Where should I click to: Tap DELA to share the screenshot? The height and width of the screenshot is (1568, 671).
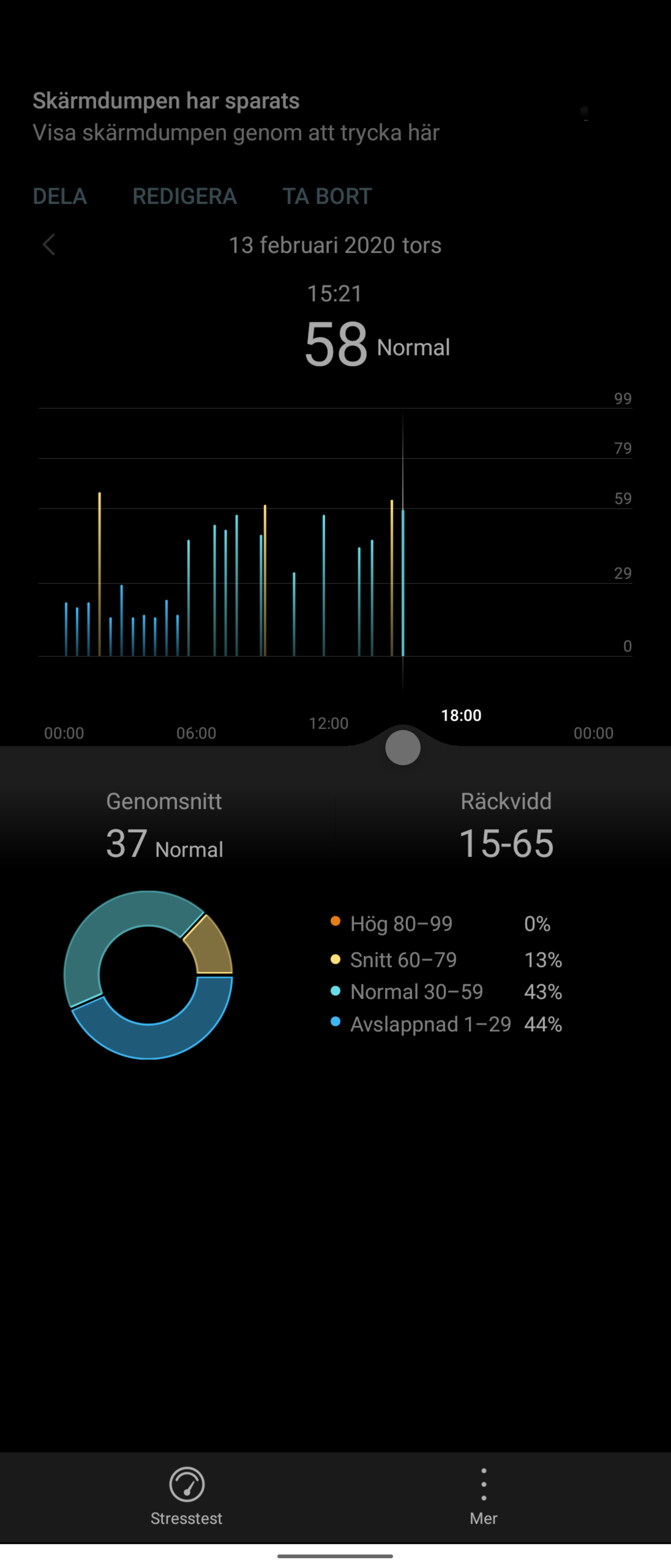pos(60,196)
